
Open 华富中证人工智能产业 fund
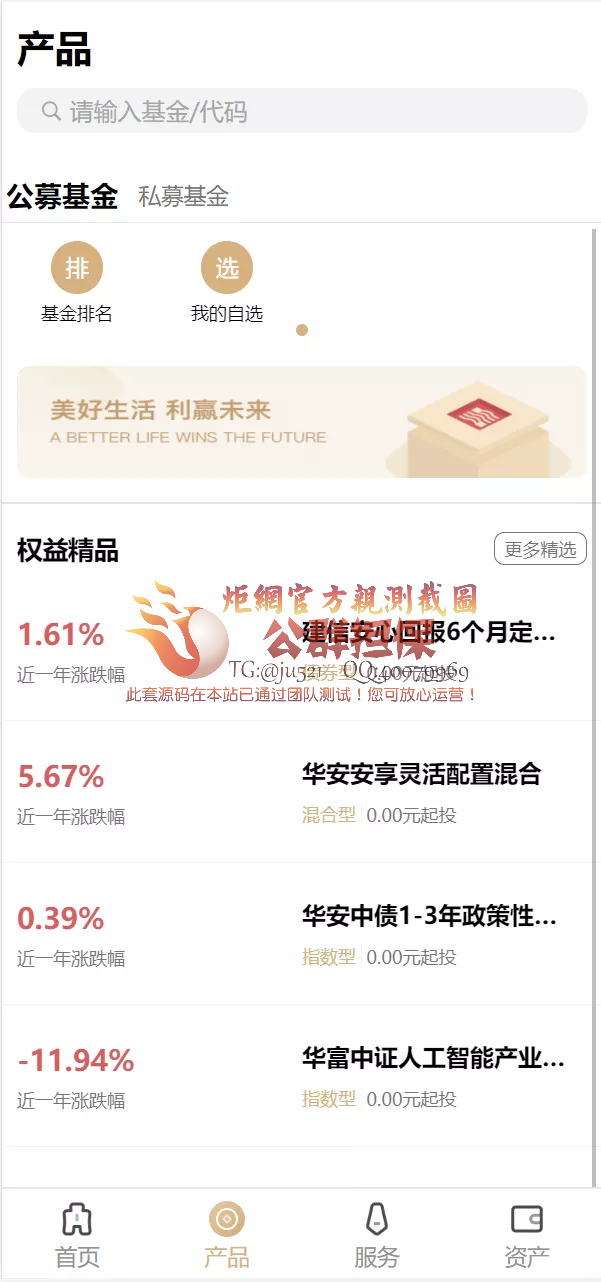(x=300, y=1076)
